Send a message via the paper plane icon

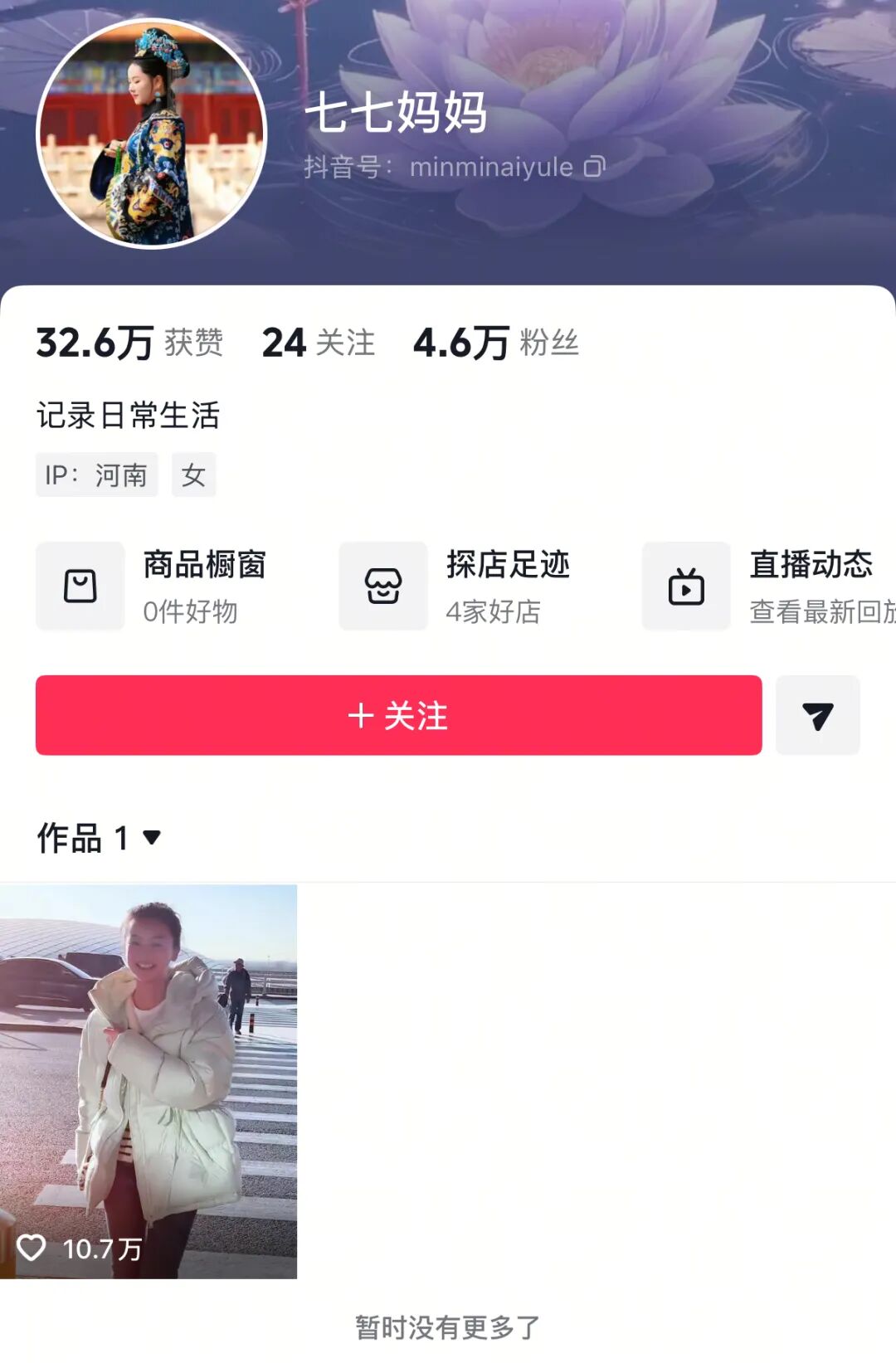[x=817, y=715]
